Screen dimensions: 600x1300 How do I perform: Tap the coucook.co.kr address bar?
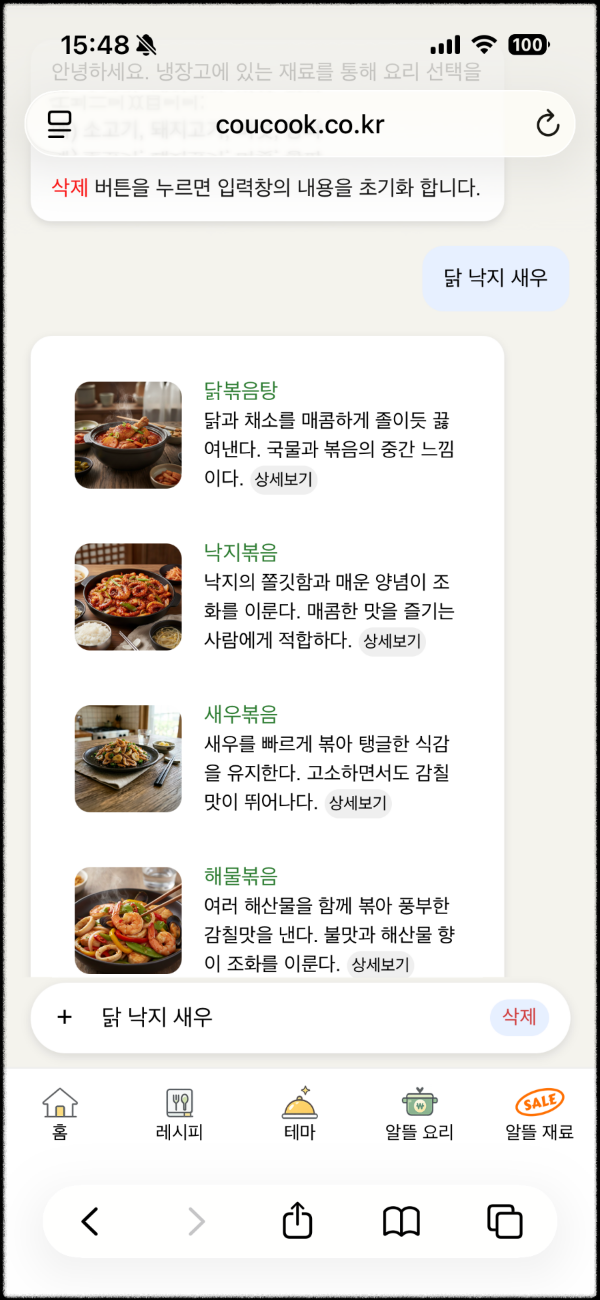click(300, 124)
